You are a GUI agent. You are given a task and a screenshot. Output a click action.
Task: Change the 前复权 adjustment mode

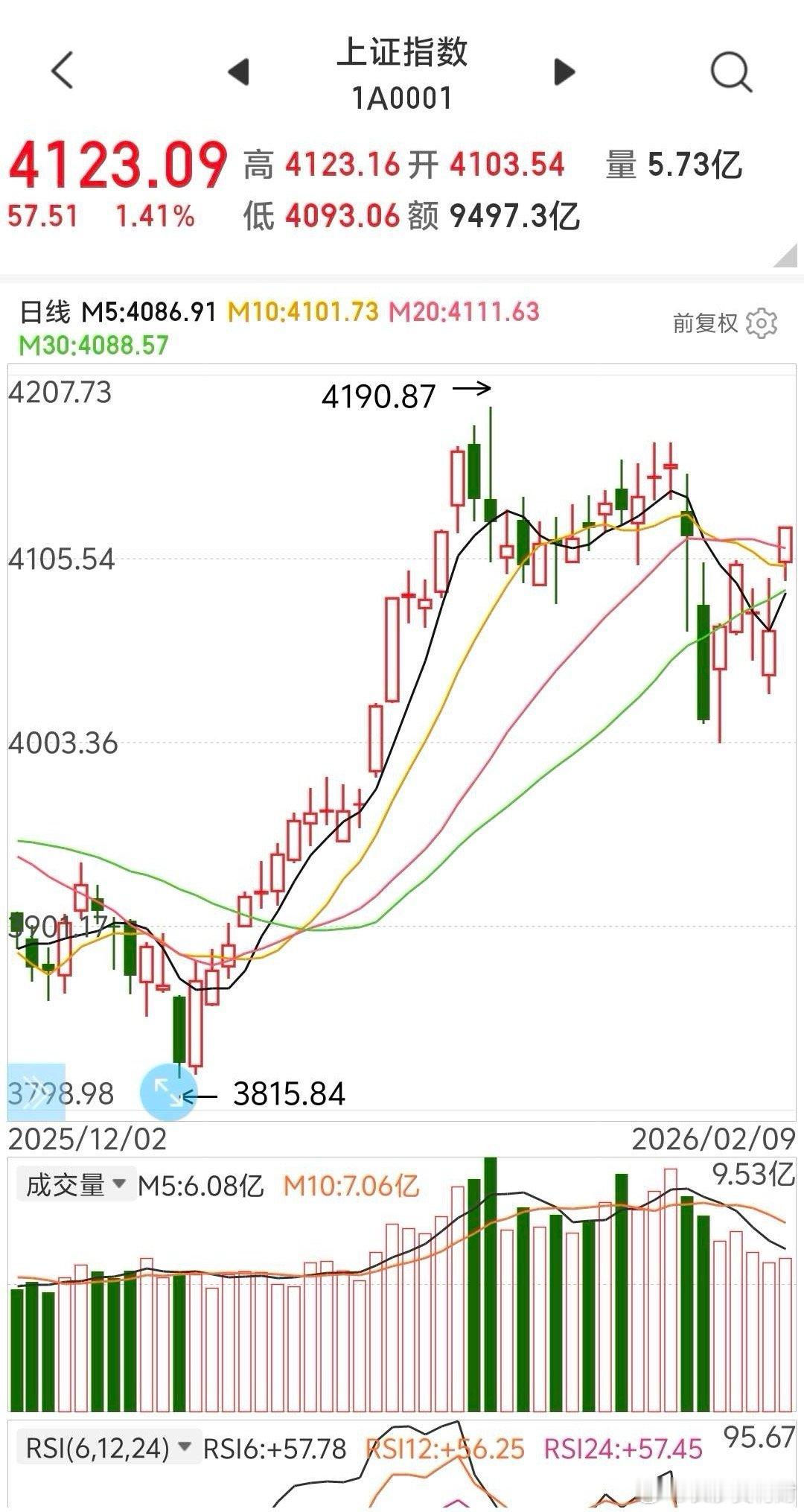[704, 323]
